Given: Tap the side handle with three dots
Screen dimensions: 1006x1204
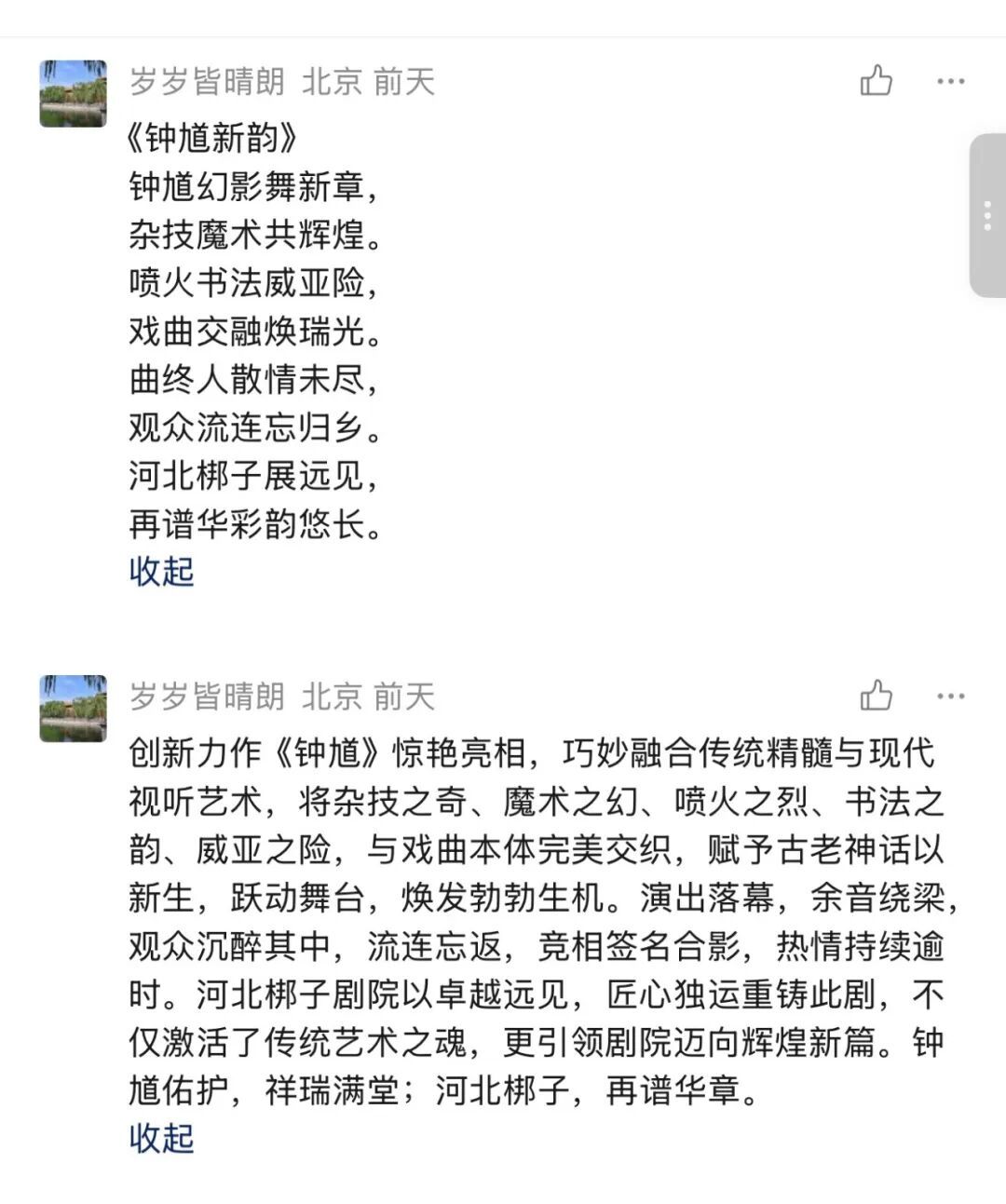Looking at the screenshot, I should click(x=987, y=215).
